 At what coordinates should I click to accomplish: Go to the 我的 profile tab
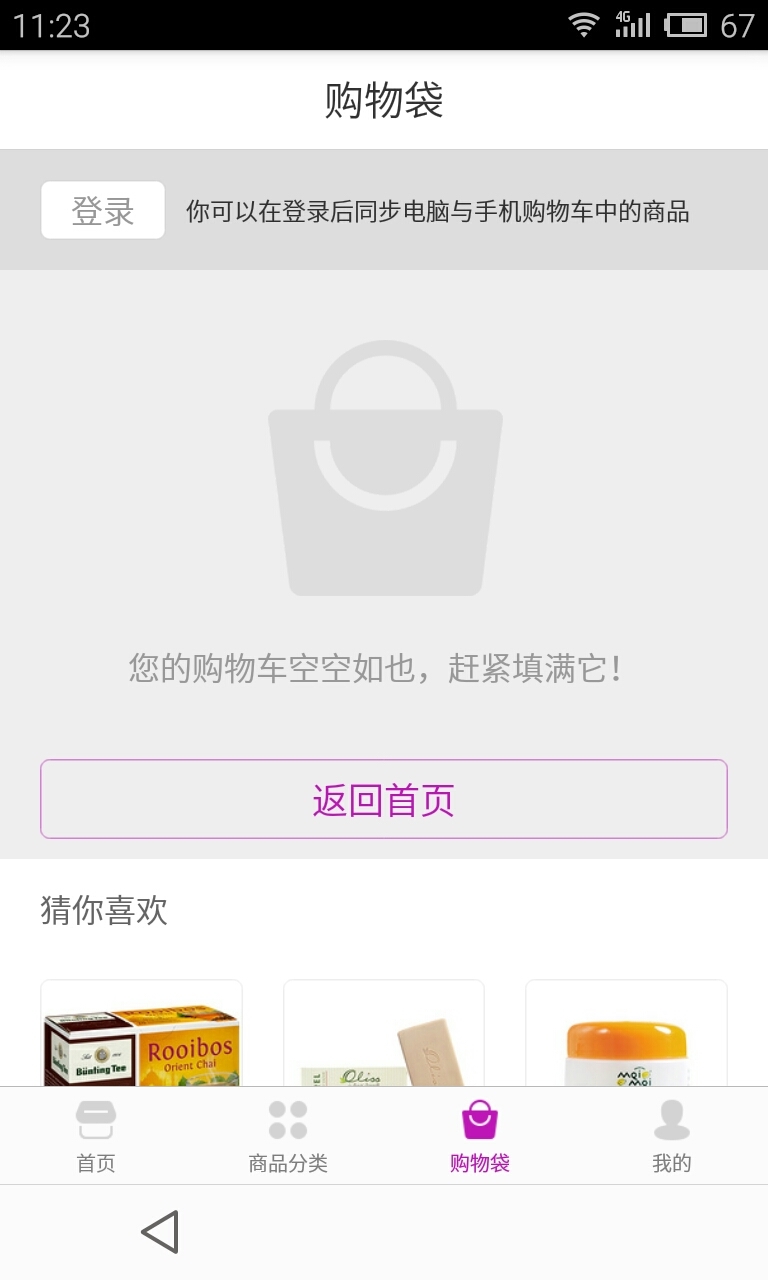672,1137
